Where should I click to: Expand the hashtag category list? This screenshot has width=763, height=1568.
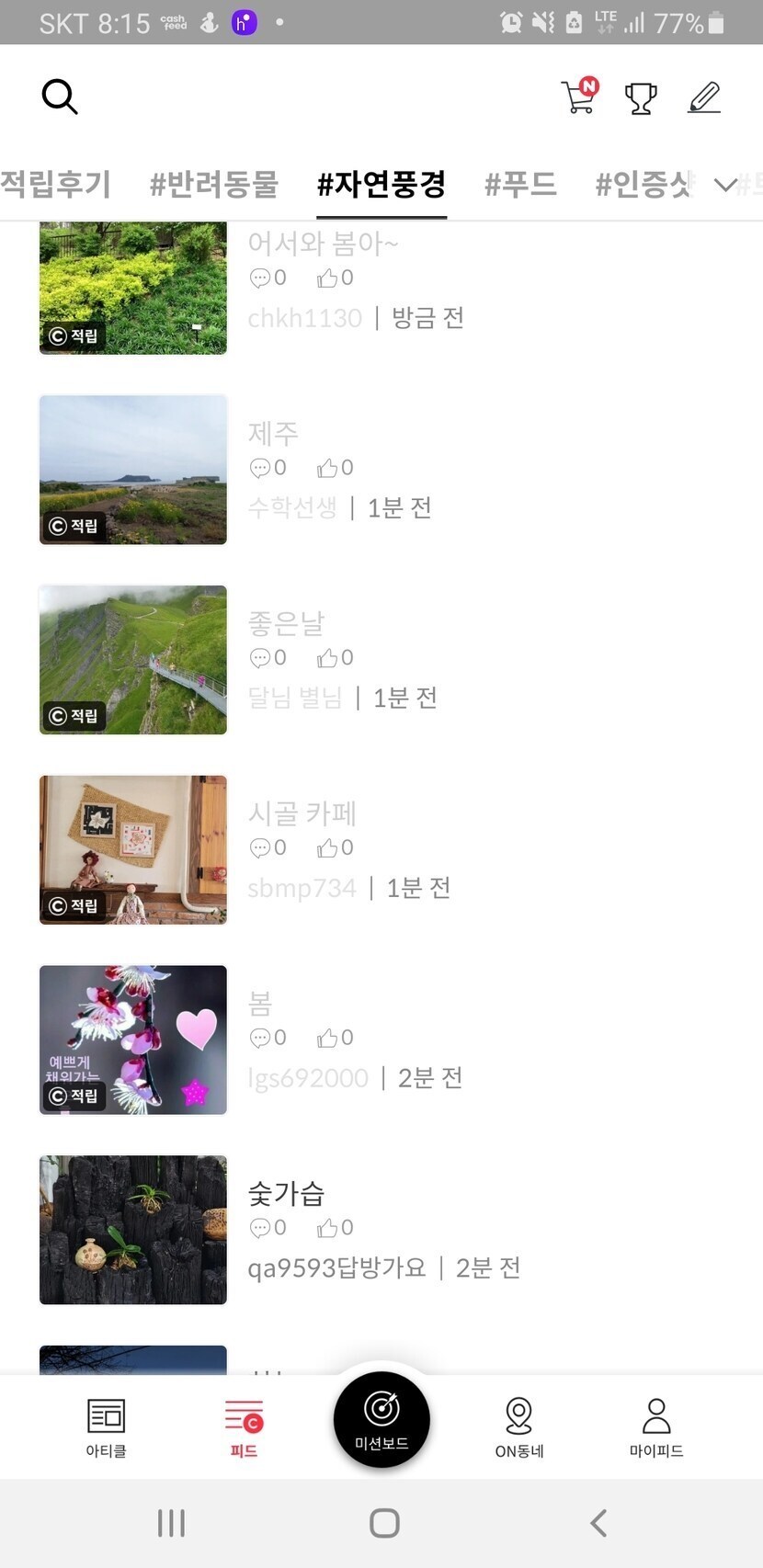click(725, 185)
